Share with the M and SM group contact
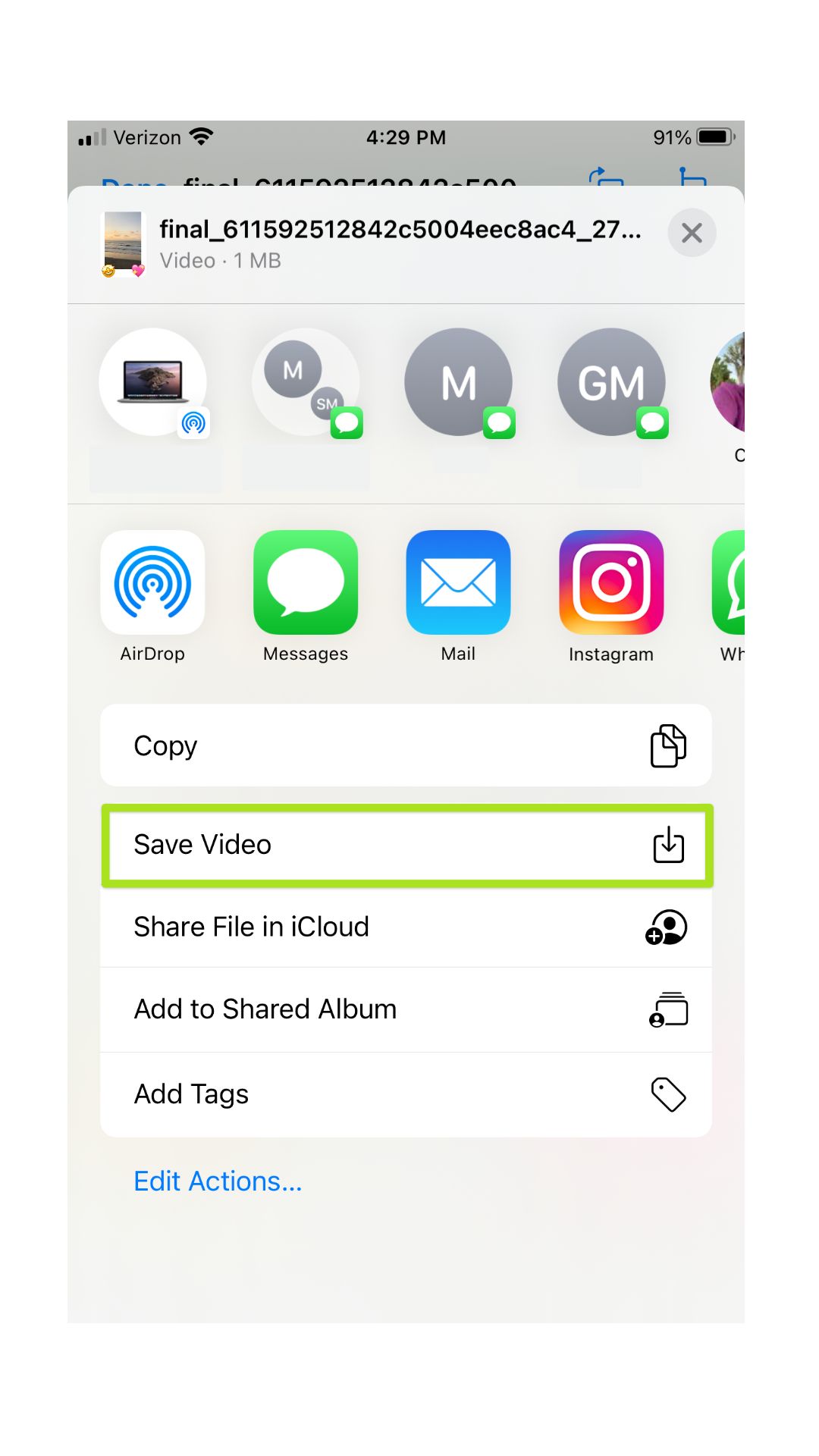This screenshot has height=1456, width=819. click(306, 382)
